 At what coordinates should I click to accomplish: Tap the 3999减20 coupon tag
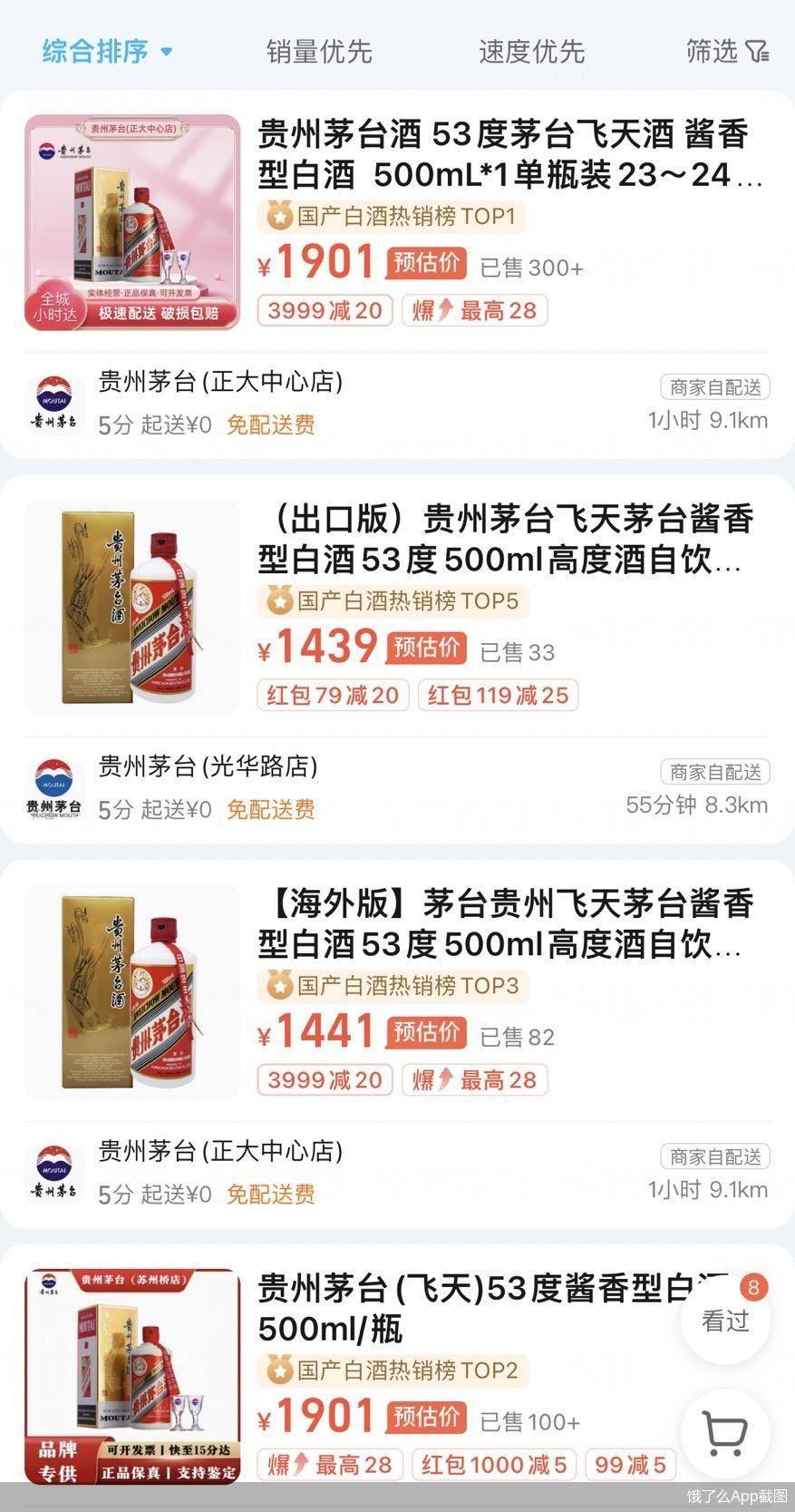[325, 310]
